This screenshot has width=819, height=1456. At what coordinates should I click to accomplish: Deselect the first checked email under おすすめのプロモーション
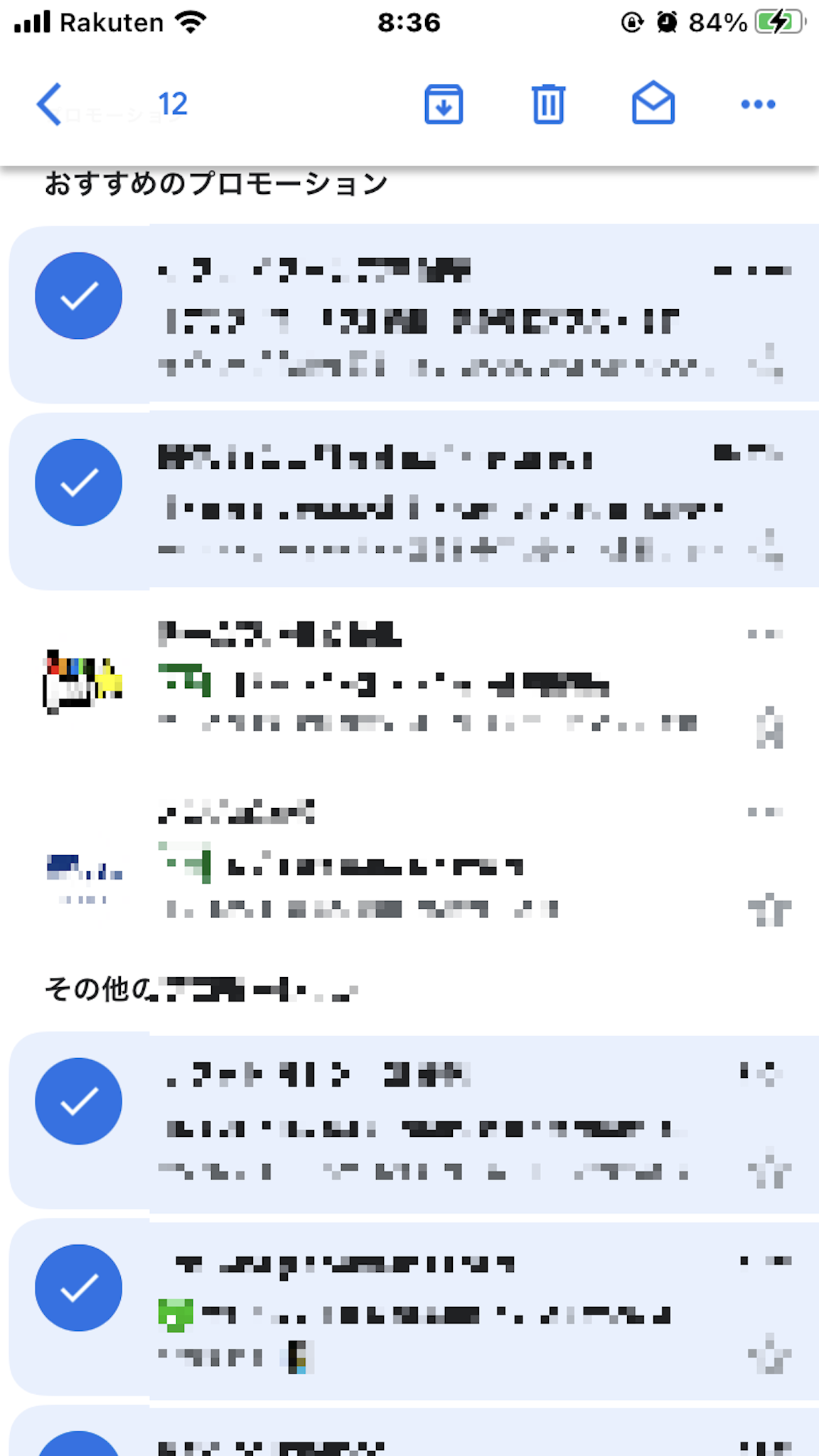point(79,296)
